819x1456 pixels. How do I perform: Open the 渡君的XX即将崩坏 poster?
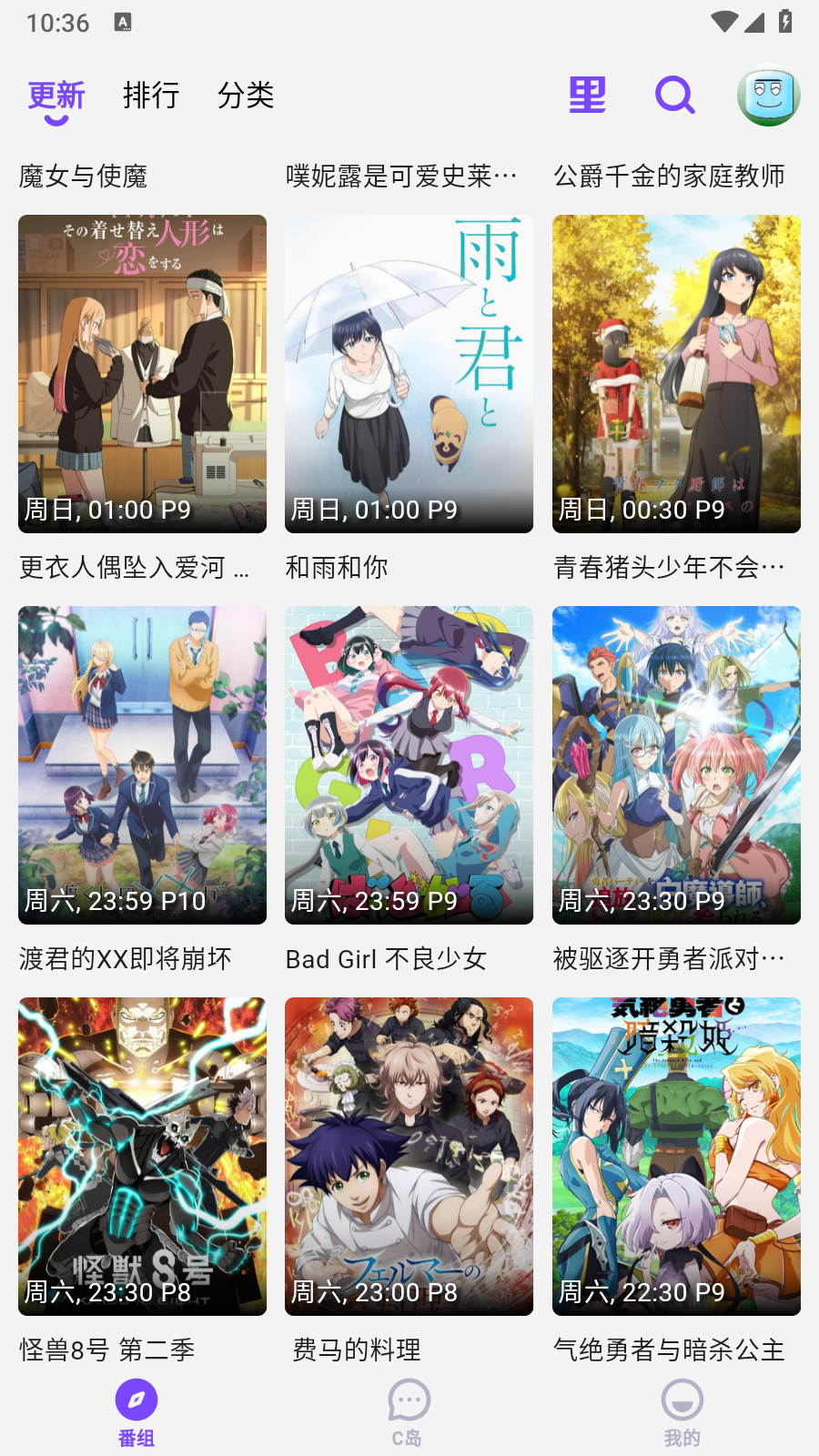[141, 764]
